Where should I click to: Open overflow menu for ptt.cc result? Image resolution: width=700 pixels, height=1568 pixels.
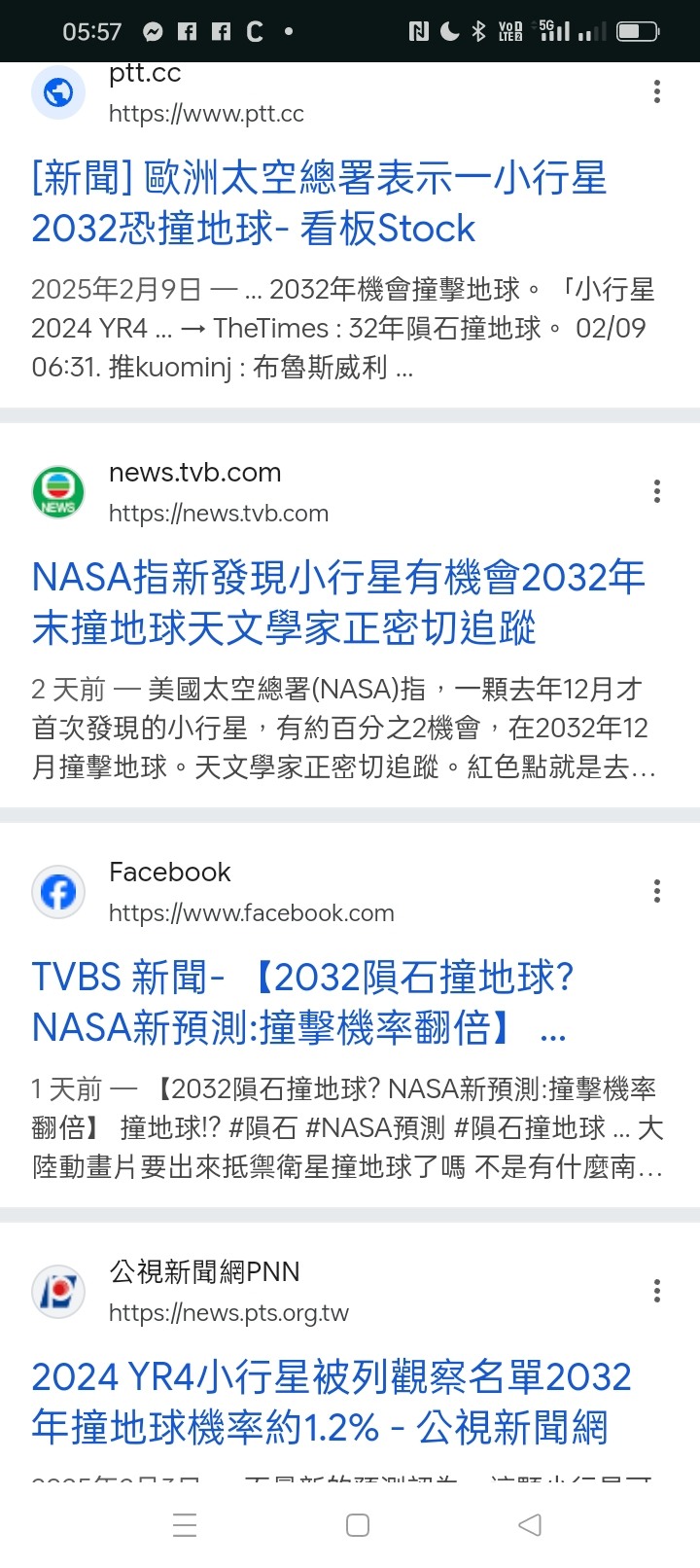657,91
